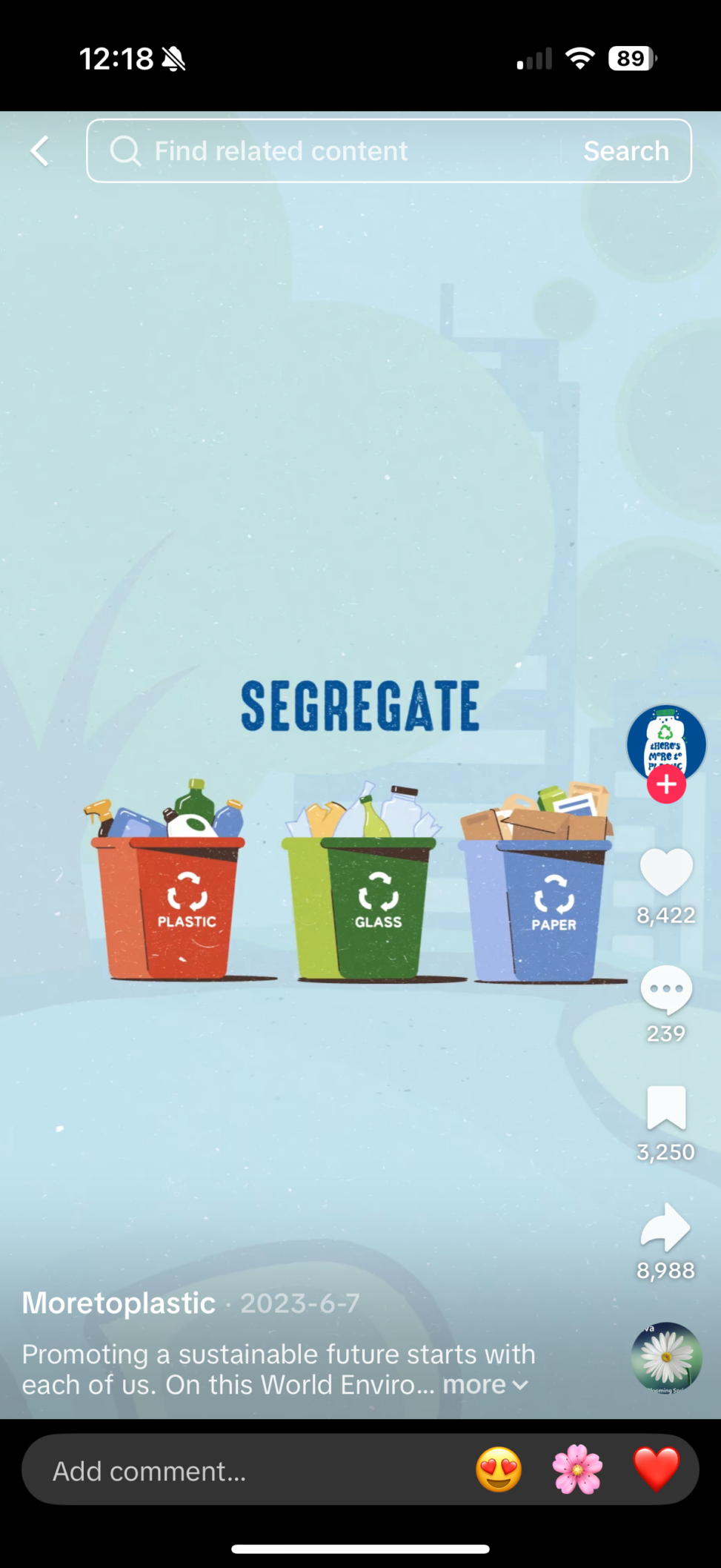Follow Moretoplastic with the plus button
This screenshot has width=721, height=1568.
[x=666, y=784]
